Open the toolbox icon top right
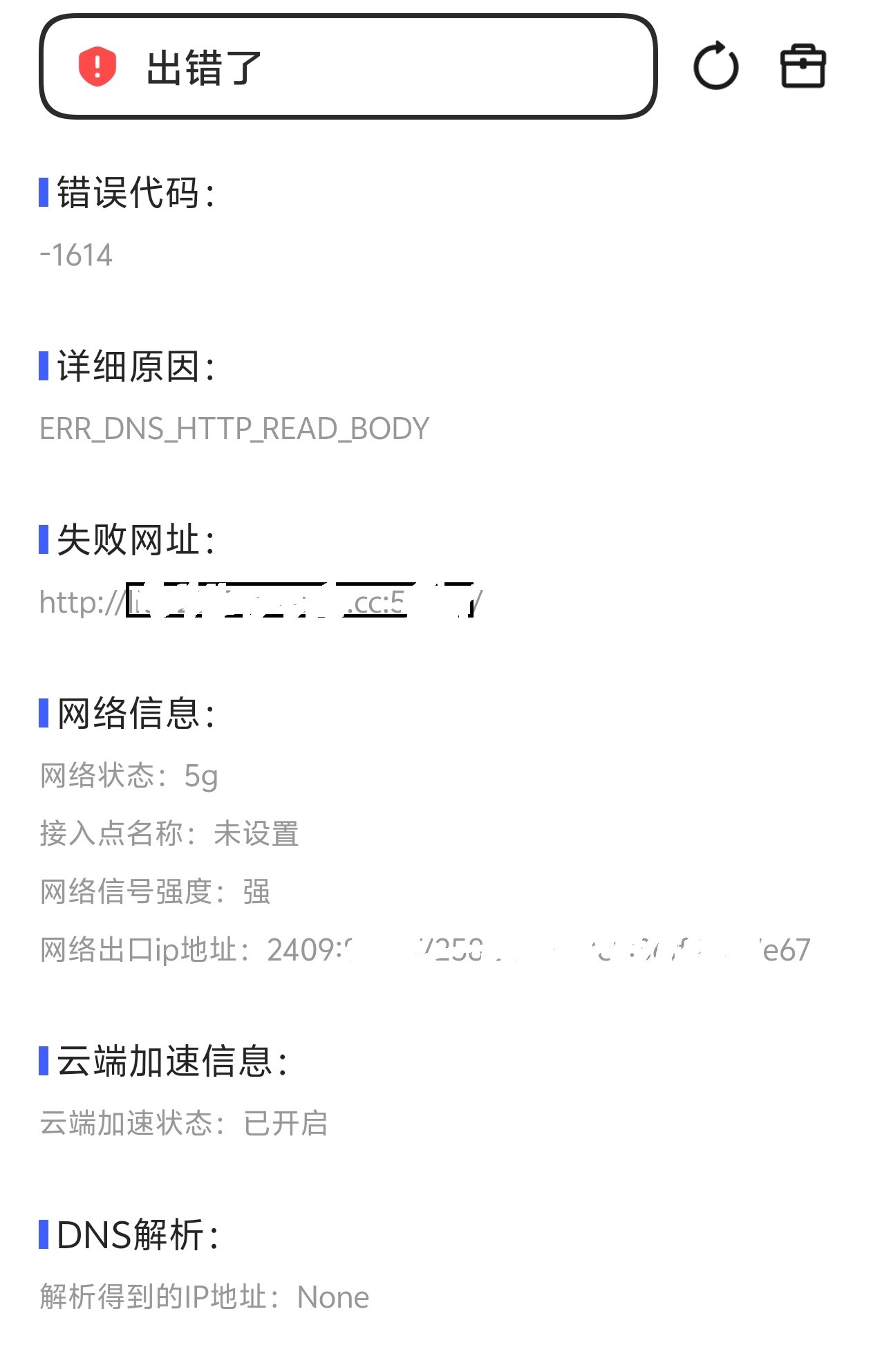The height and width of the screenshot is (1372, 871). click(x=802, y=67)
